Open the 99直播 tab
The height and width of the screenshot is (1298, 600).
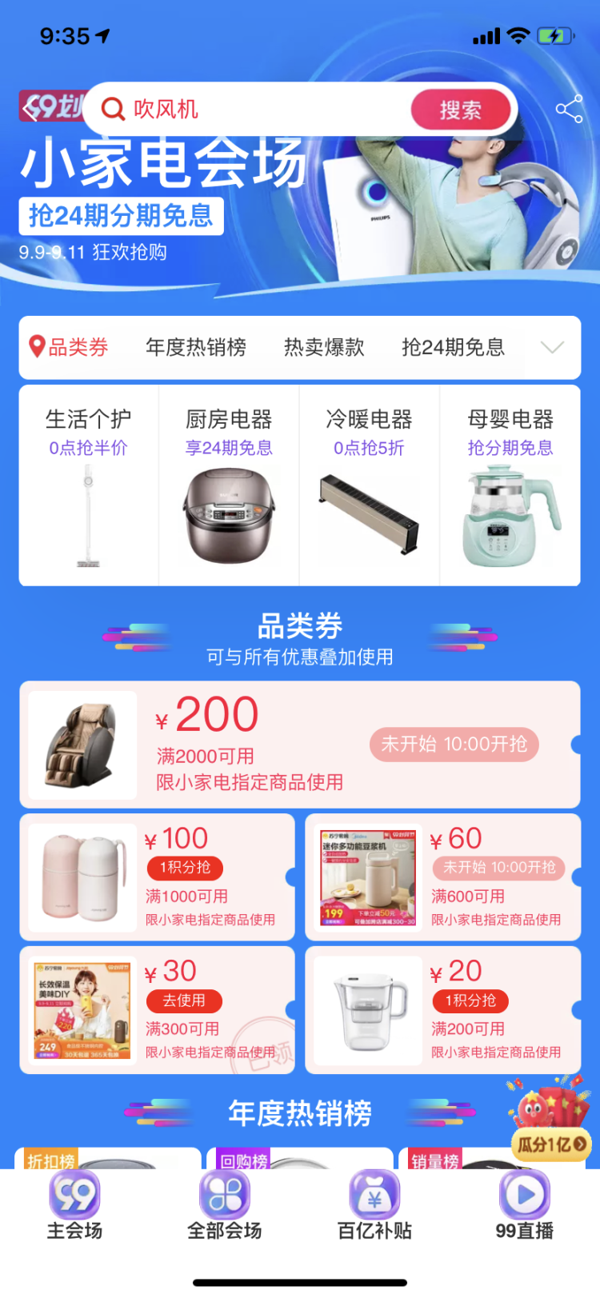pos(524,1205)
